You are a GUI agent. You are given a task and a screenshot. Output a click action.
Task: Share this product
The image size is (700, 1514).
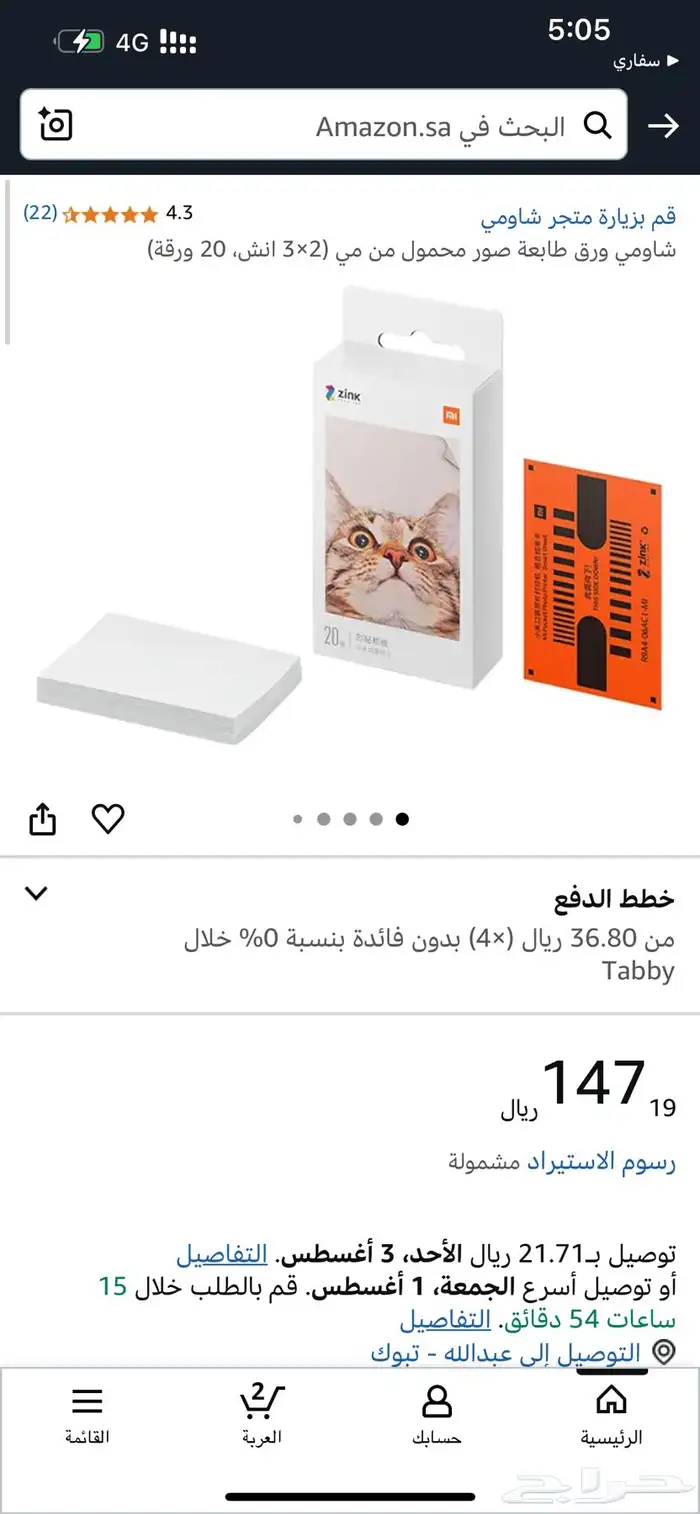pyautogui.click(x=43, y=820)
